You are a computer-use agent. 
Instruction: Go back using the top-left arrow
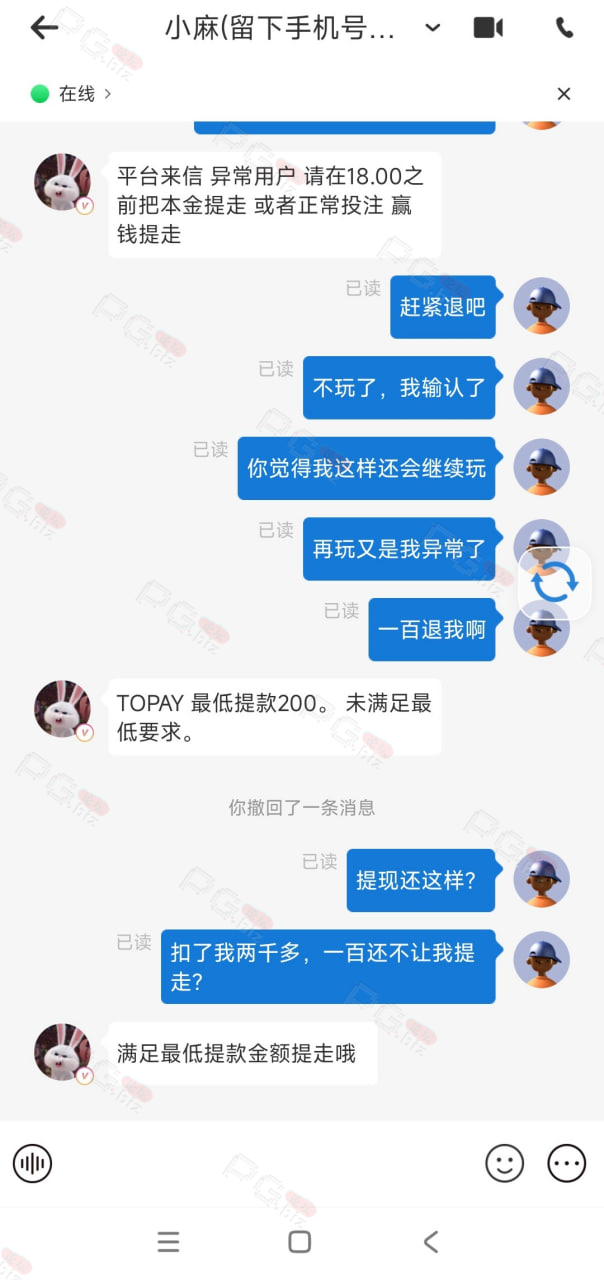[x=44, y=28]
